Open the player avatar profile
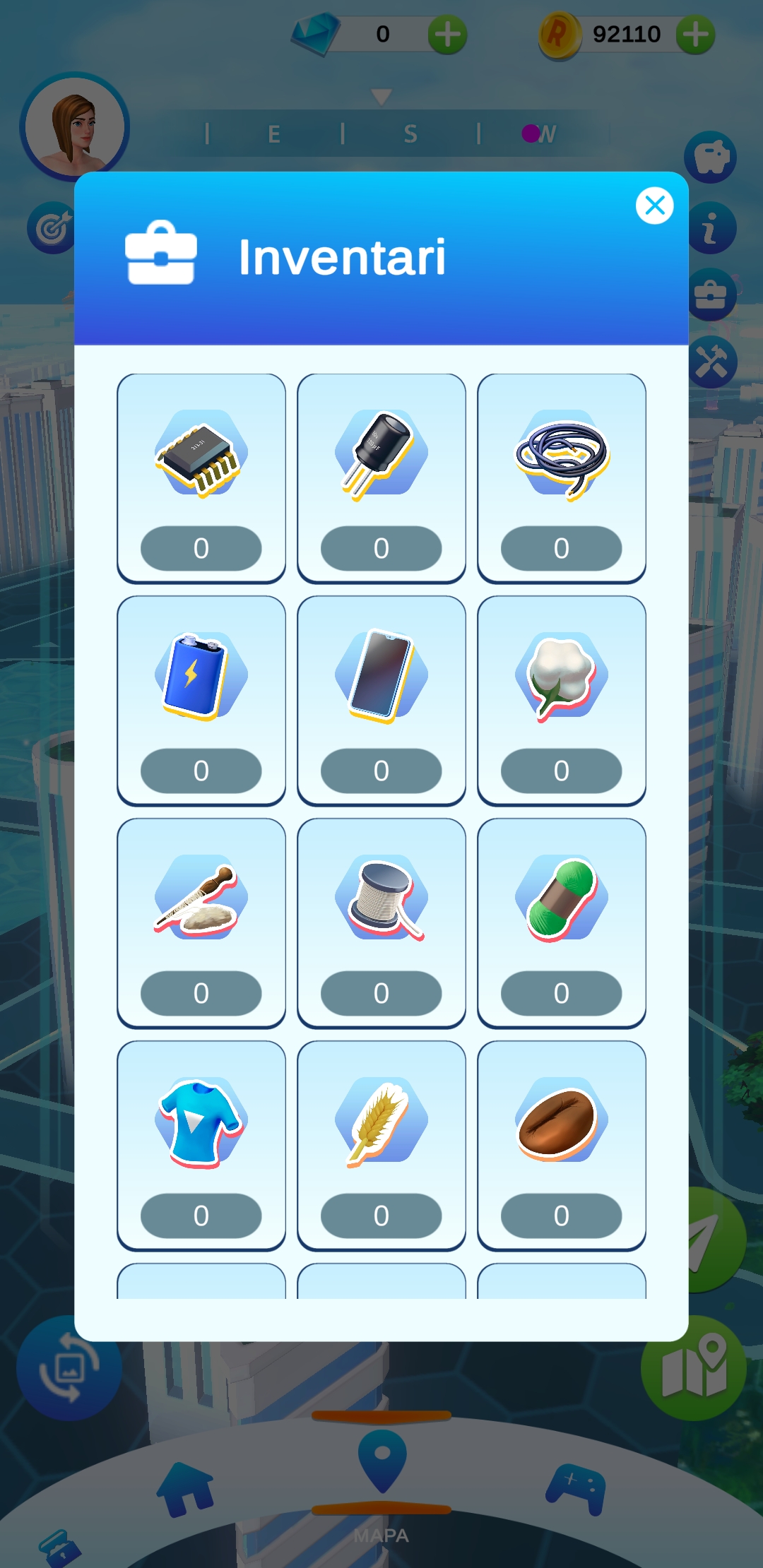The width and height of the screenshot is (763, 1568). pyautogui.click(x=74, y=126)
